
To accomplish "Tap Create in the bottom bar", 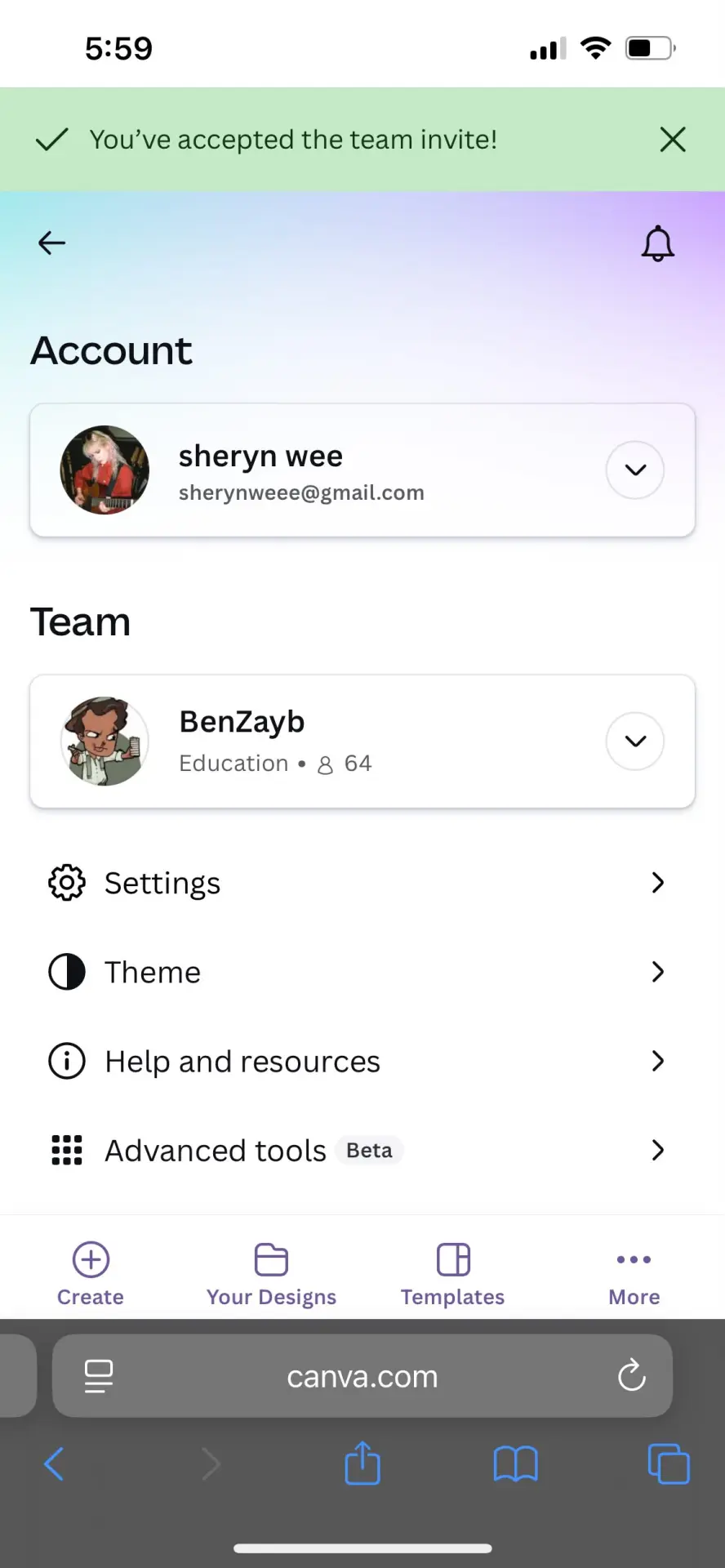I will (x=91, y=1274).
